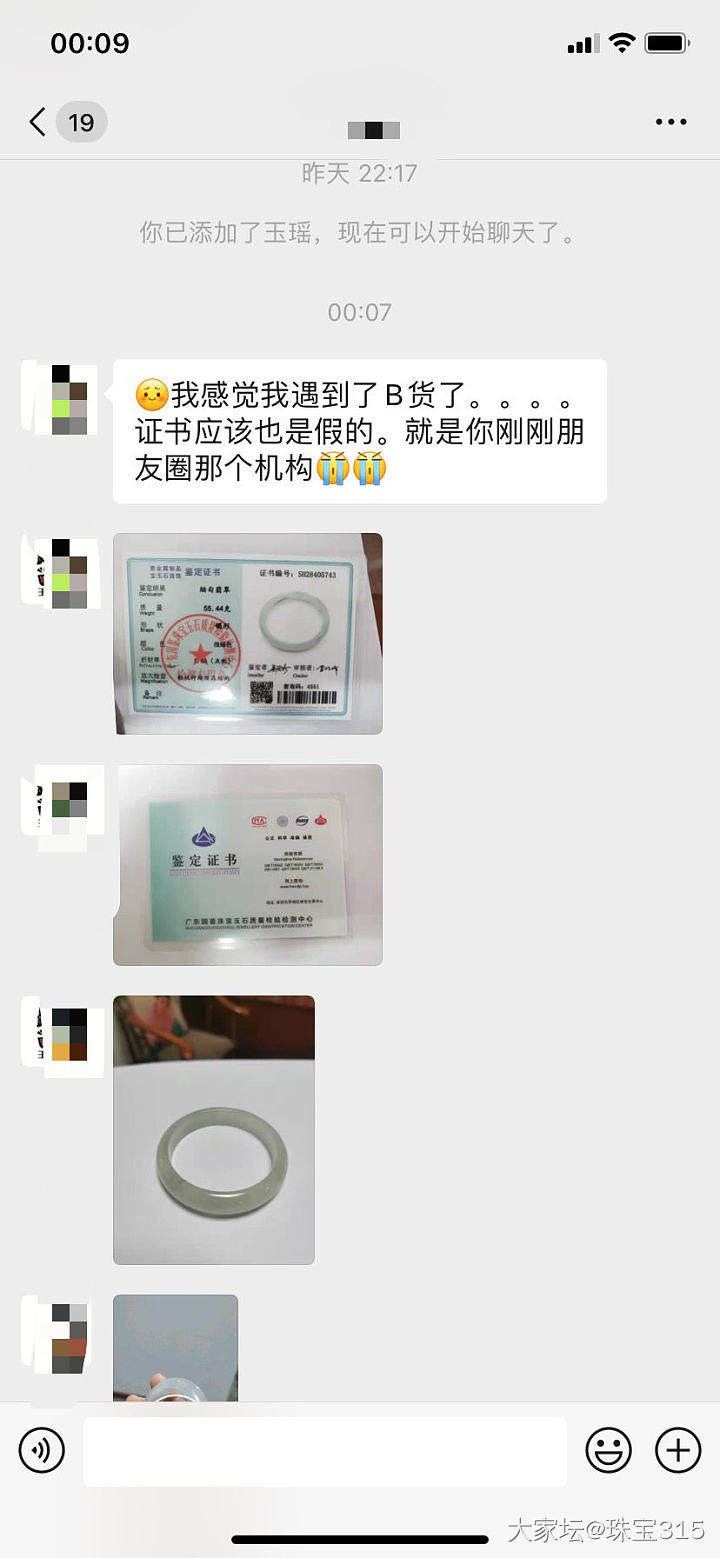Open the chat info overflow menu

(x=671, y=122)
